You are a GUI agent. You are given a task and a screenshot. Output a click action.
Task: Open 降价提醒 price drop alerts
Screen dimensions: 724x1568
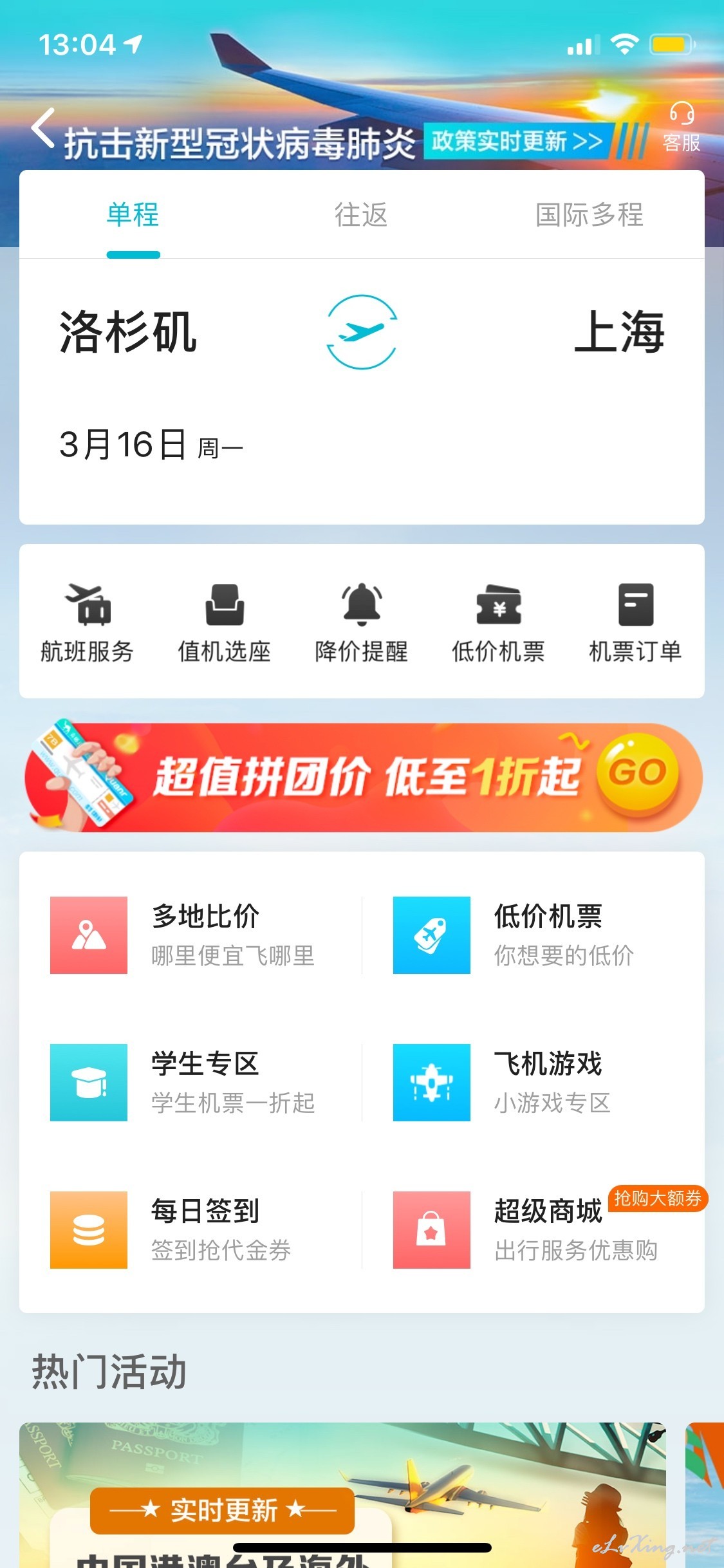point(362,622)
